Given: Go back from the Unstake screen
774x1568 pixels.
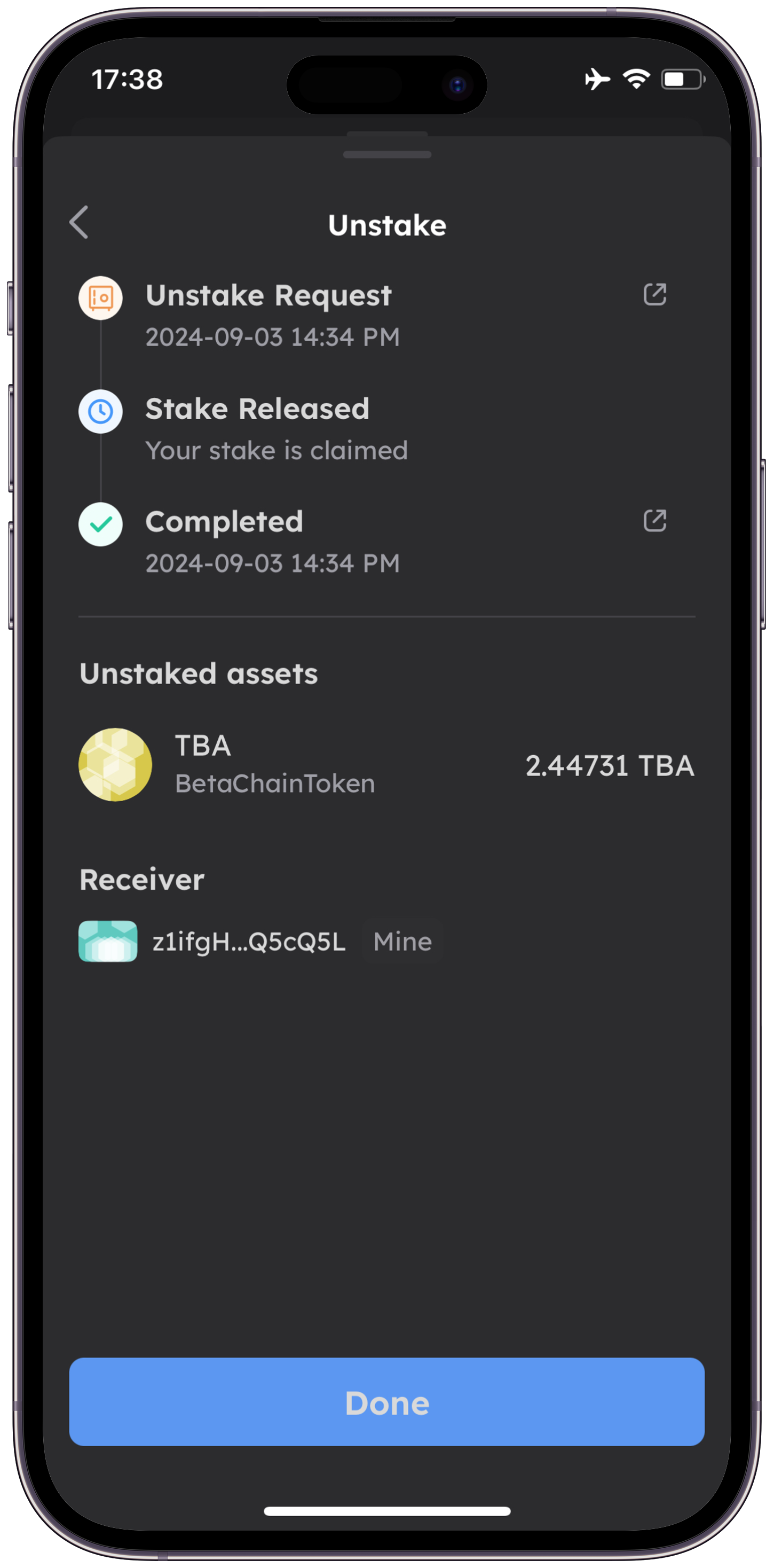Looking at the screenshot, I should click(x=79, y=222).
